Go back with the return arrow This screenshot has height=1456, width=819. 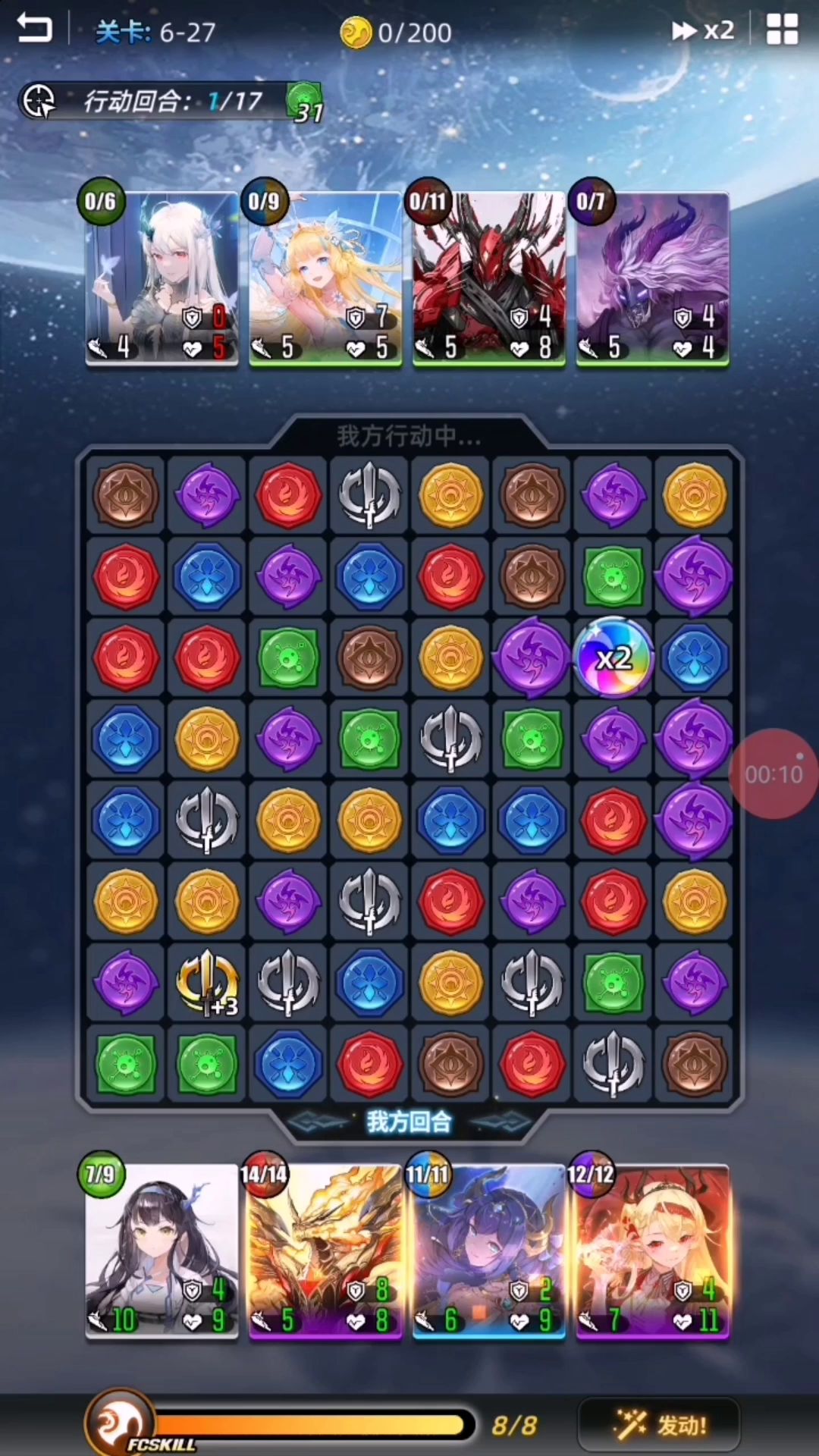point(34,30)
